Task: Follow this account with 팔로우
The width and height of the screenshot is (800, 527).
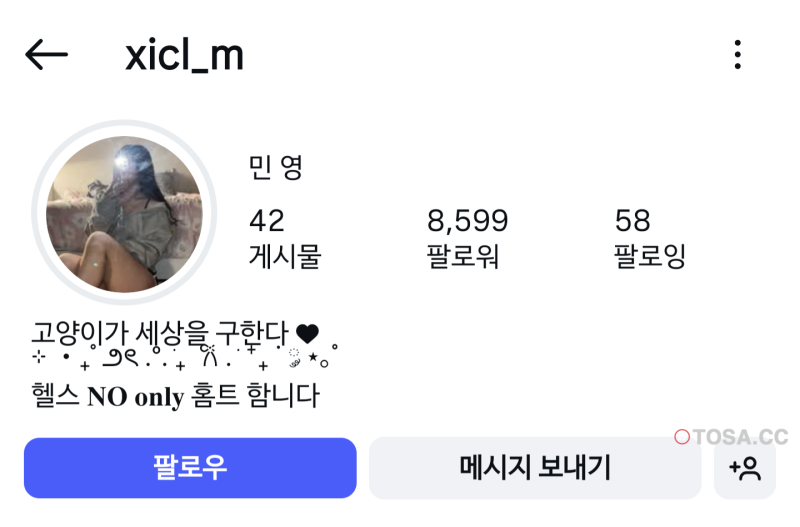Action: (x=190, y=467)
